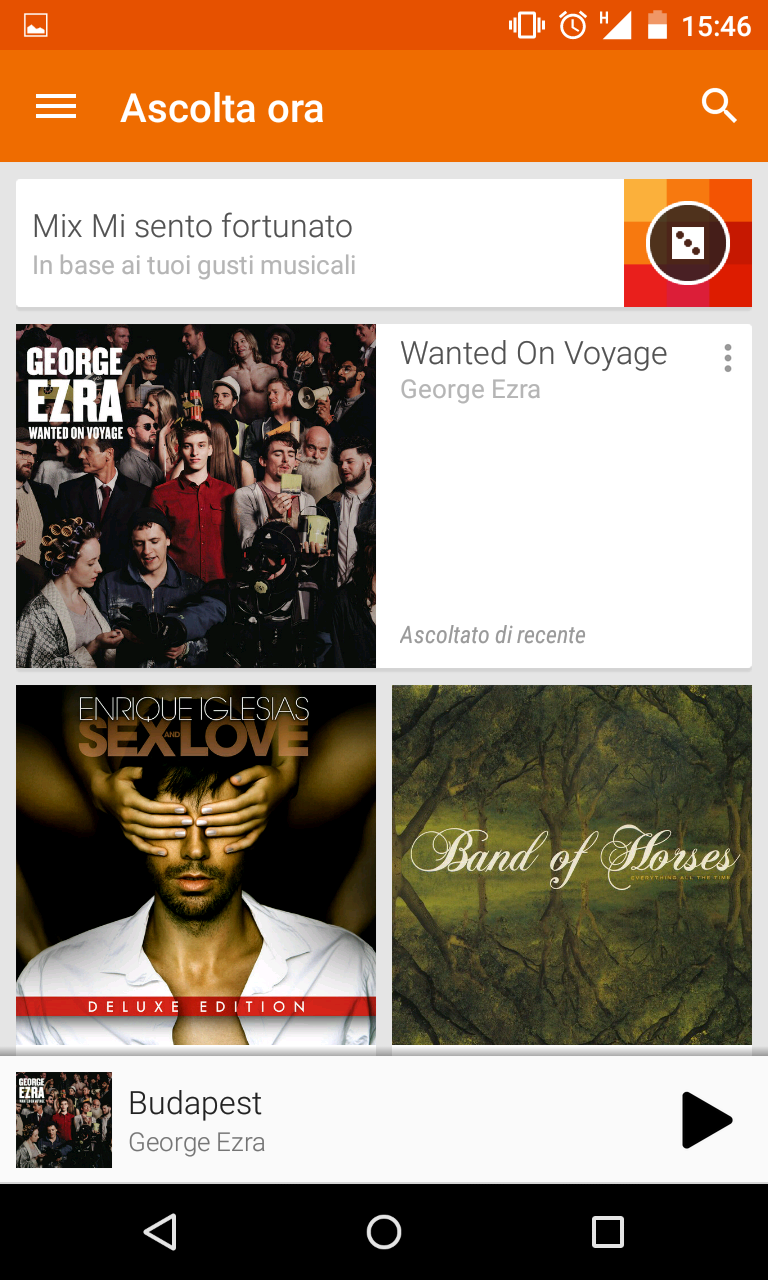Go back using the system back button

tap(160, 1232)
